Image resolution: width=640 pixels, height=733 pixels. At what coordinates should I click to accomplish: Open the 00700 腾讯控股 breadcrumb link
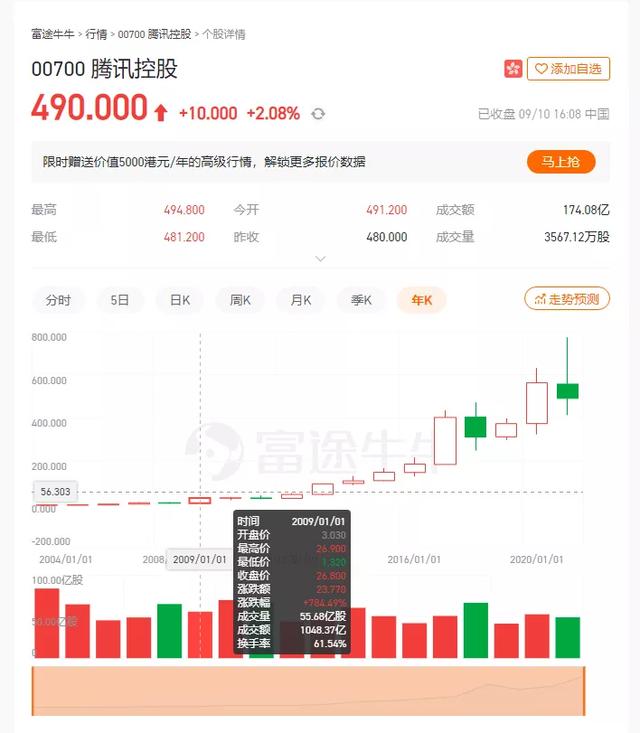(x=154, y=34)
